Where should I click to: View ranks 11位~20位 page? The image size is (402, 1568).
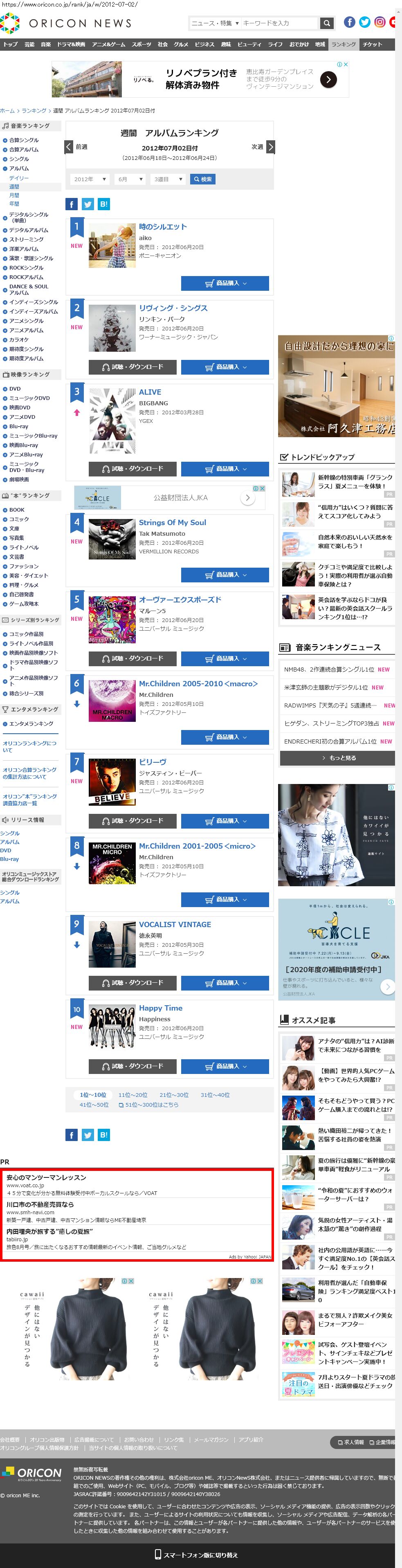[132, 1095]
